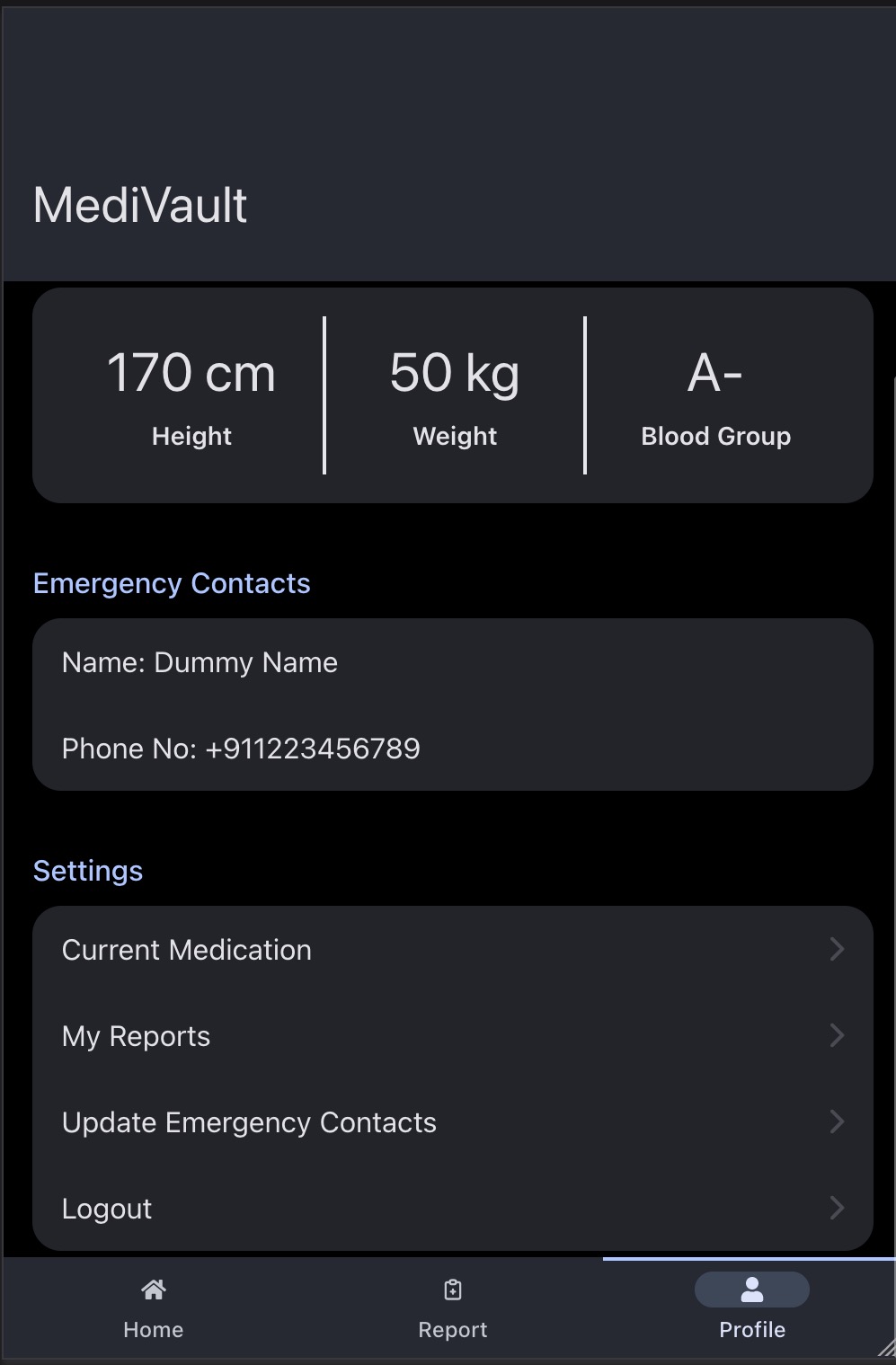Open Current Medication settings row
Screen dimensions: 896x1365
[452, 950]
